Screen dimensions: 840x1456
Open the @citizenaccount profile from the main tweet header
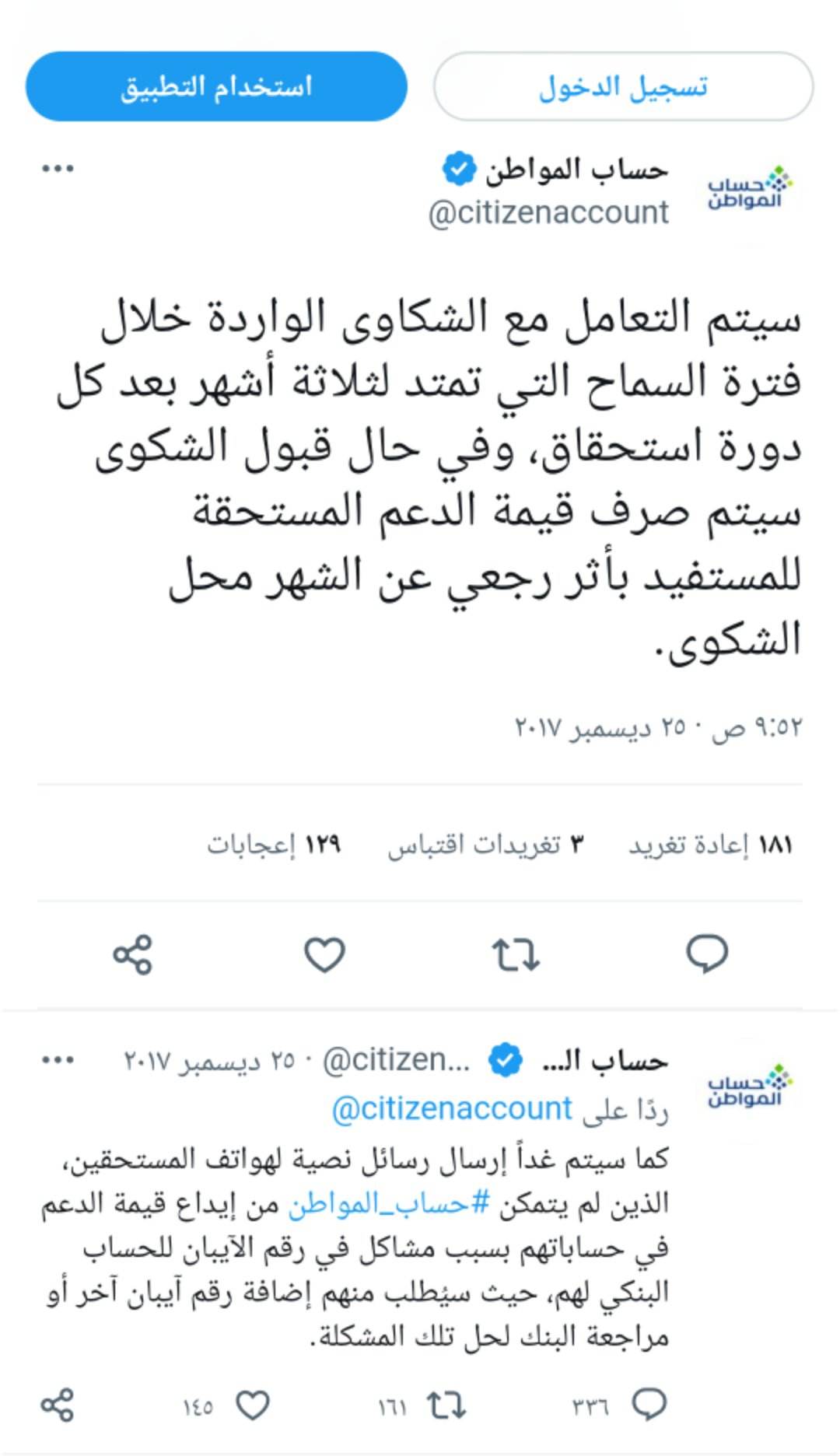tap(548, 212)
